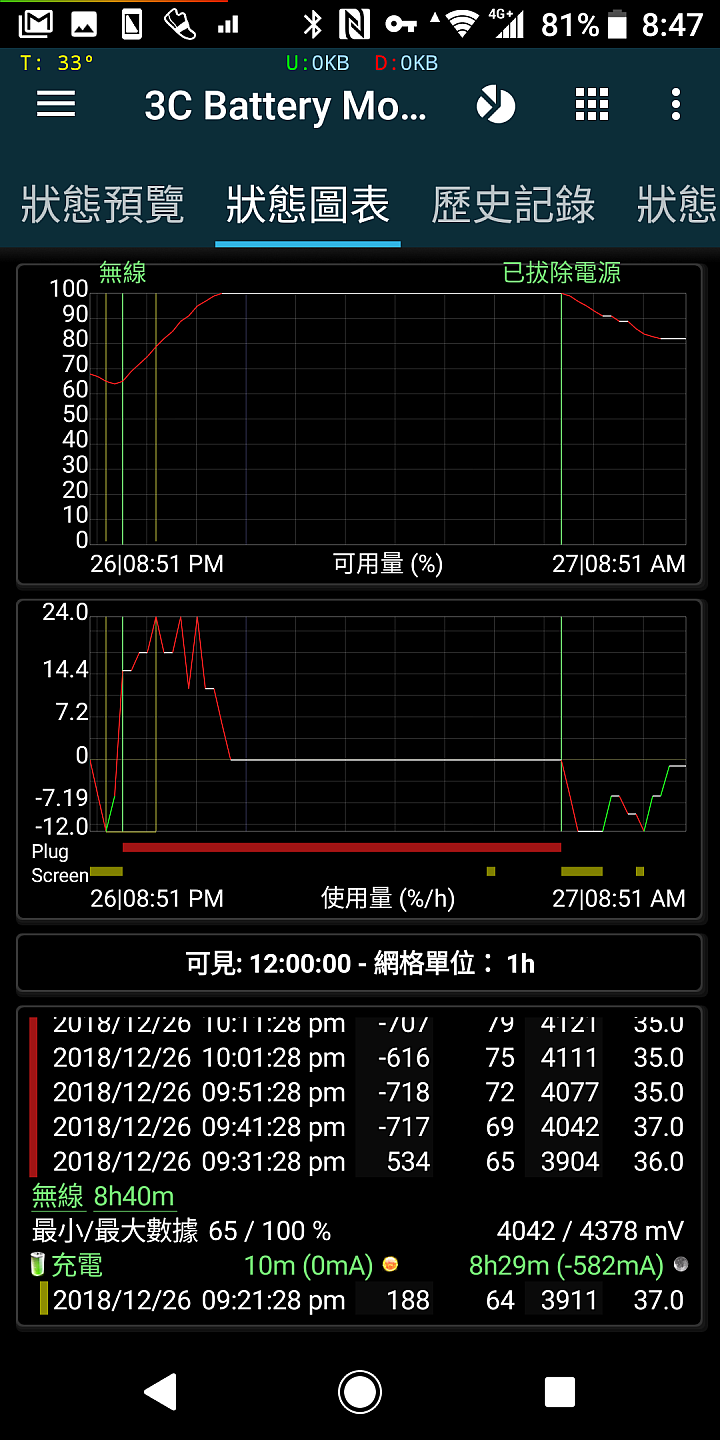Screen dimensions: 720x1440
Task: Go back using the system back button
Action: 160,1391
